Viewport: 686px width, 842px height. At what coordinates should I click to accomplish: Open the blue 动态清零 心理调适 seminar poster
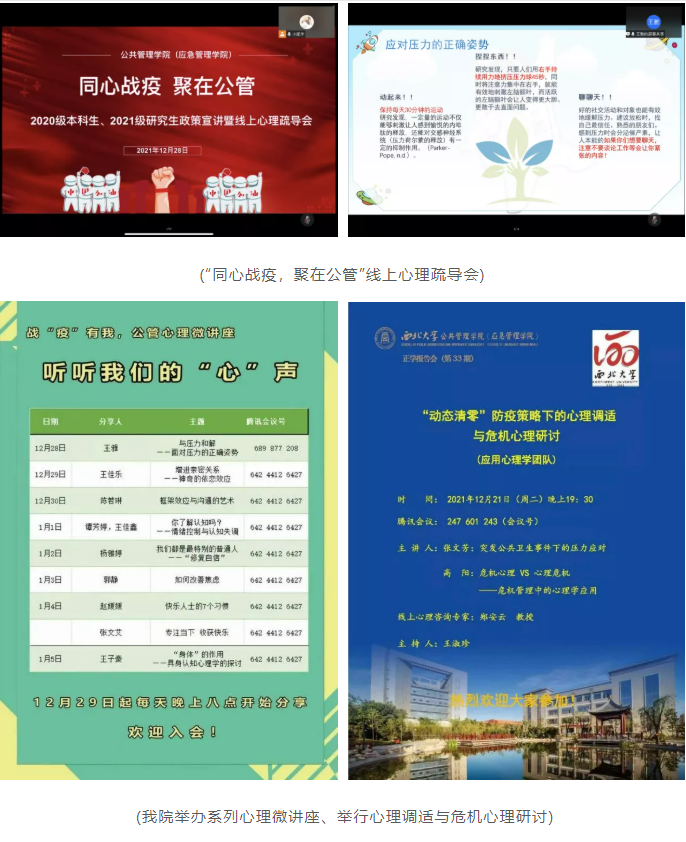[x=516, y=540]
